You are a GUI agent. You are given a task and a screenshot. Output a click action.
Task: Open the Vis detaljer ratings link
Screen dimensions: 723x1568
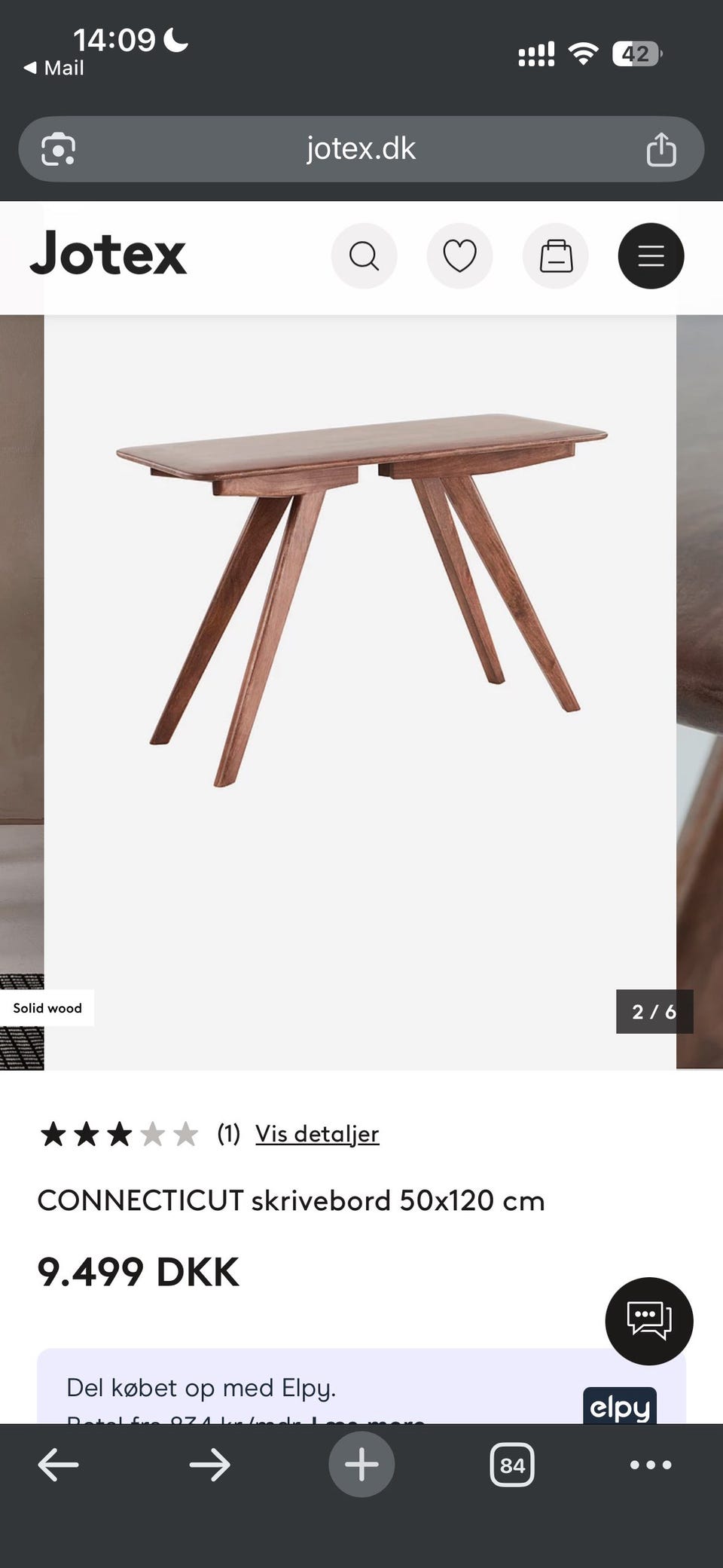tap(316, 1132)
